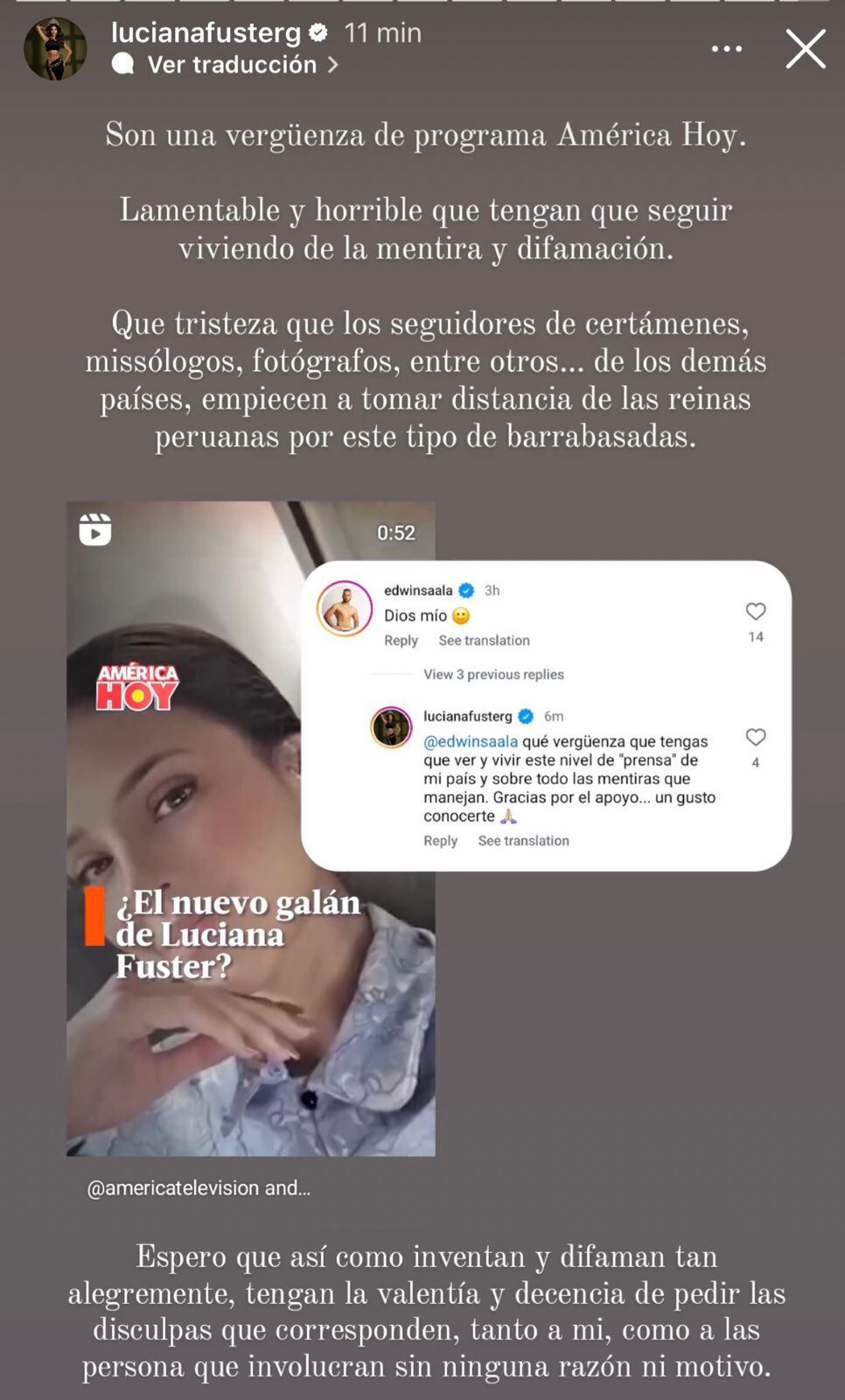This screenshot has height=1400, width=845.
Task: Close the story viewer
Action: pos(805,49)
